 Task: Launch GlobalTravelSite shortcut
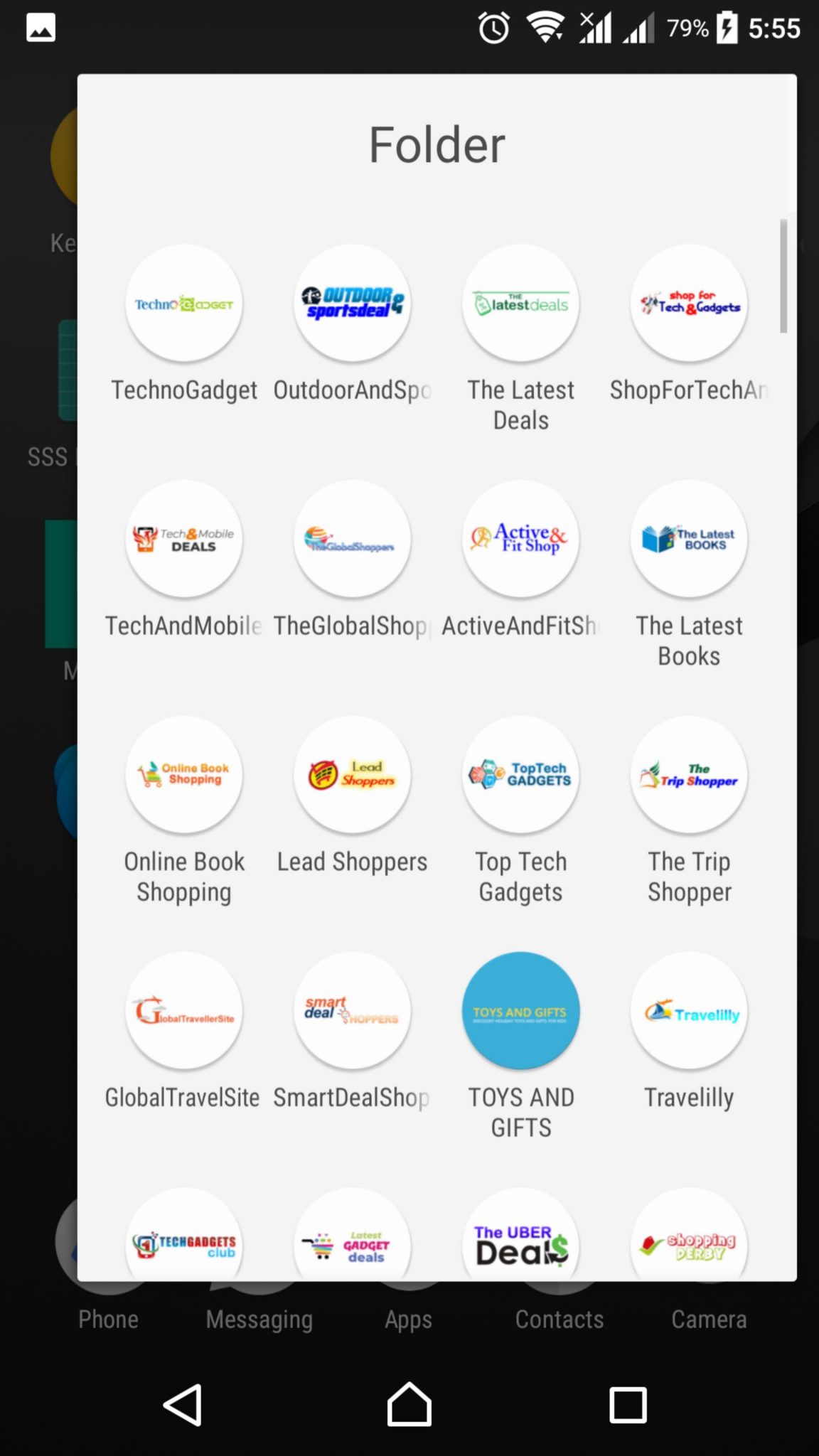184,1011
